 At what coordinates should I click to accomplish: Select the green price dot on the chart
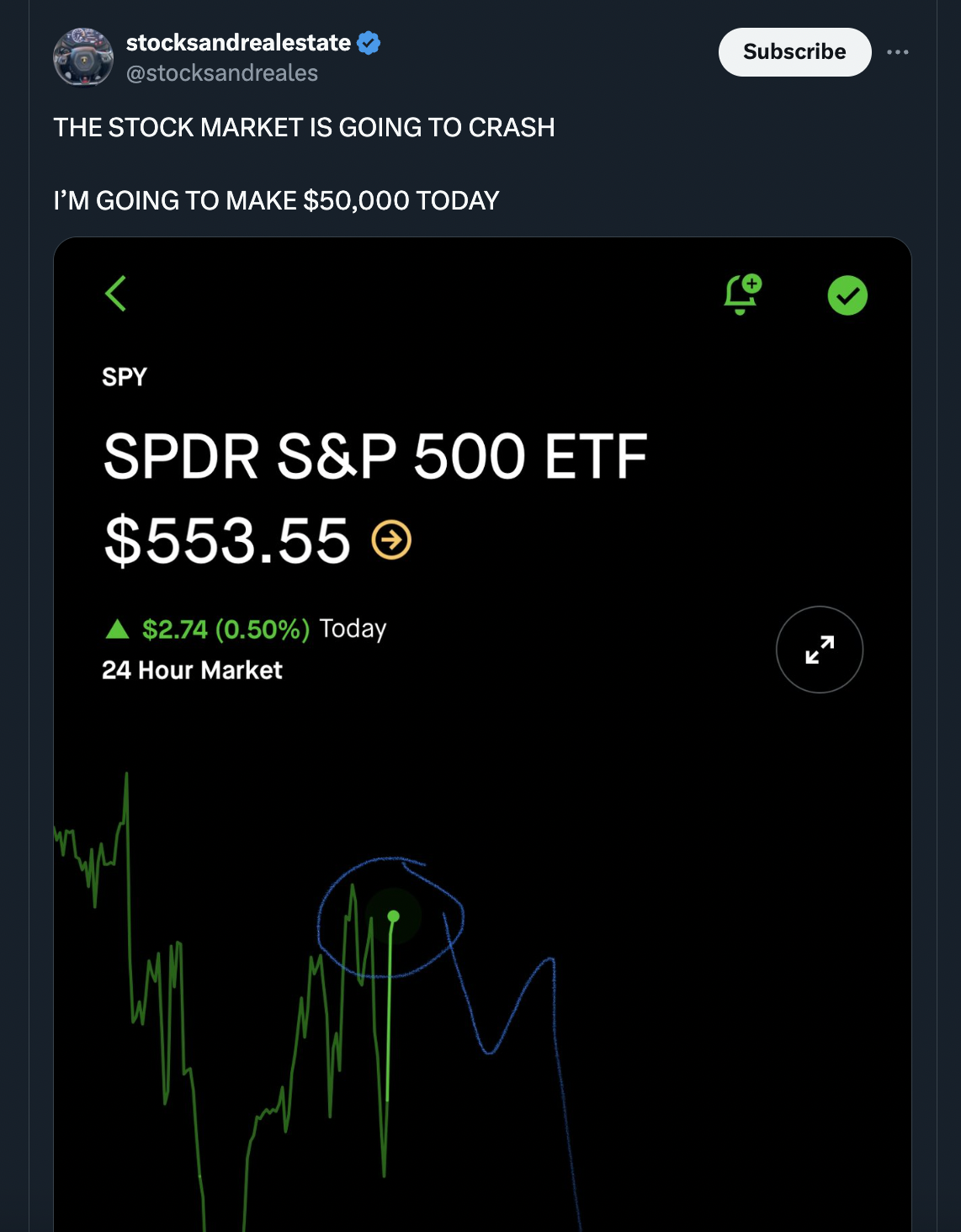point(392,914)
